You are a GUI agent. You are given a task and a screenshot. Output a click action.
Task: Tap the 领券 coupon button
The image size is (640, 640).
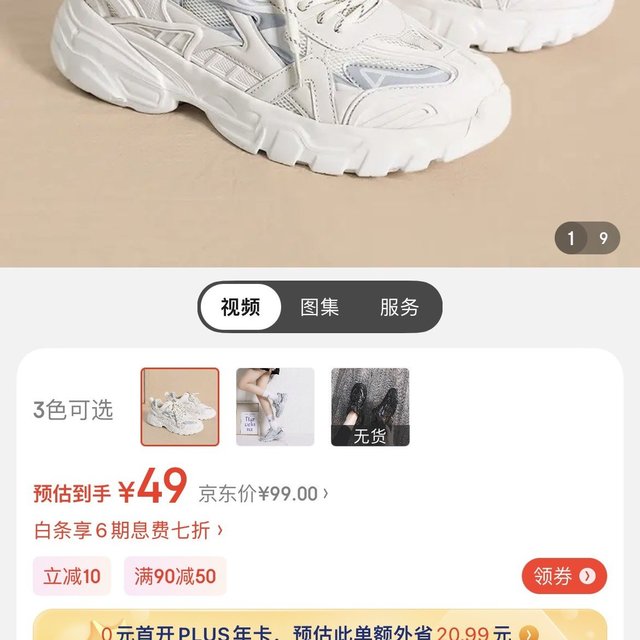pyautogui.click(x=564, y=576)
